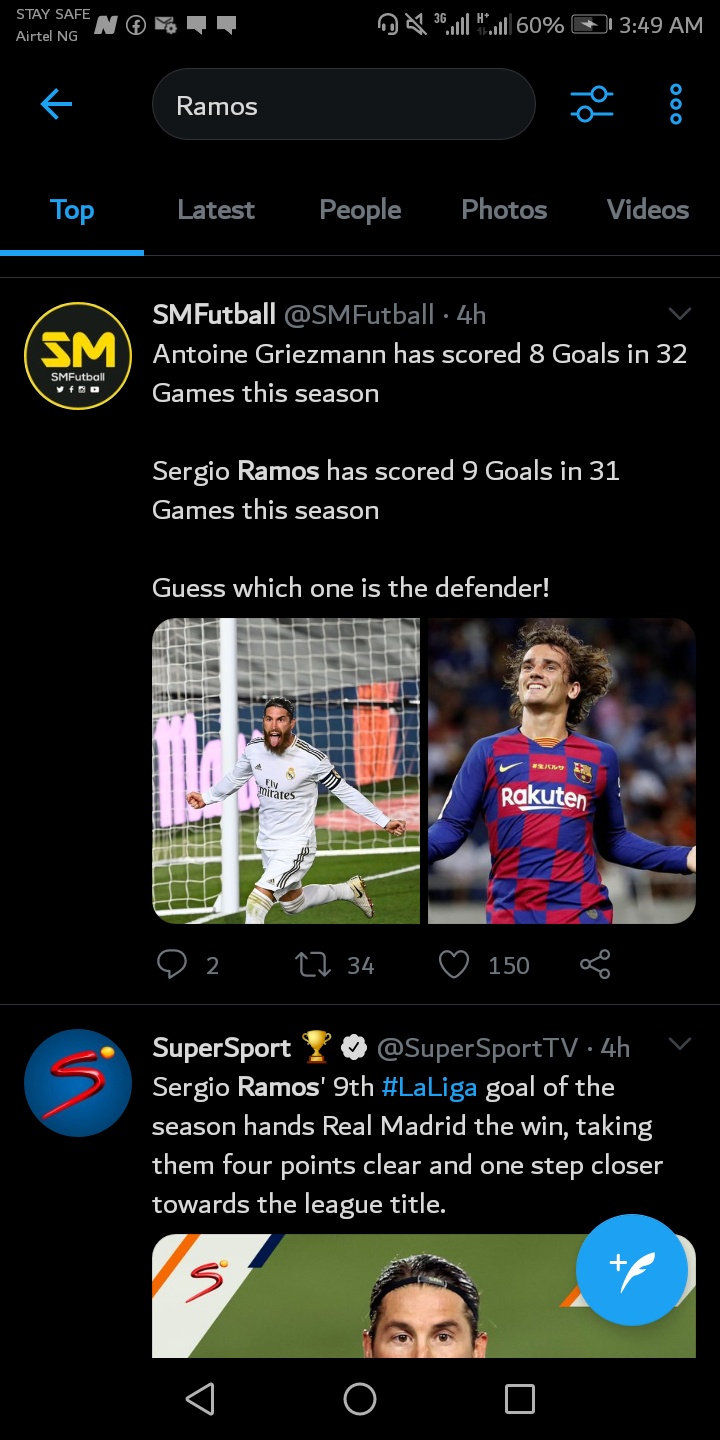This screenshot has height=1440, width=720.
Task: Reply to SMFutball's tweet
Action: click(x=173, y=964)
